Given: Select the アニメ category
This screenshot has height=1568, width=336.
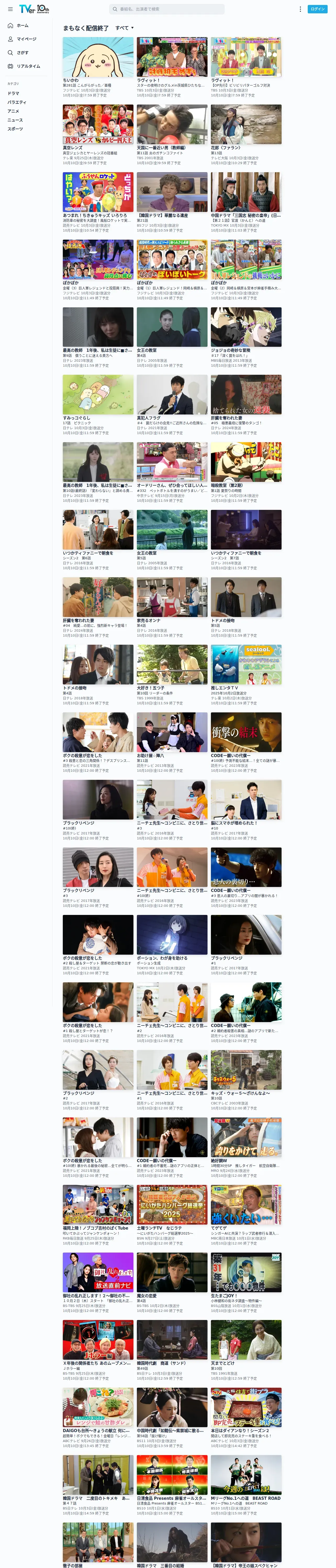Looking at the screenshot, I should (13, 111).
